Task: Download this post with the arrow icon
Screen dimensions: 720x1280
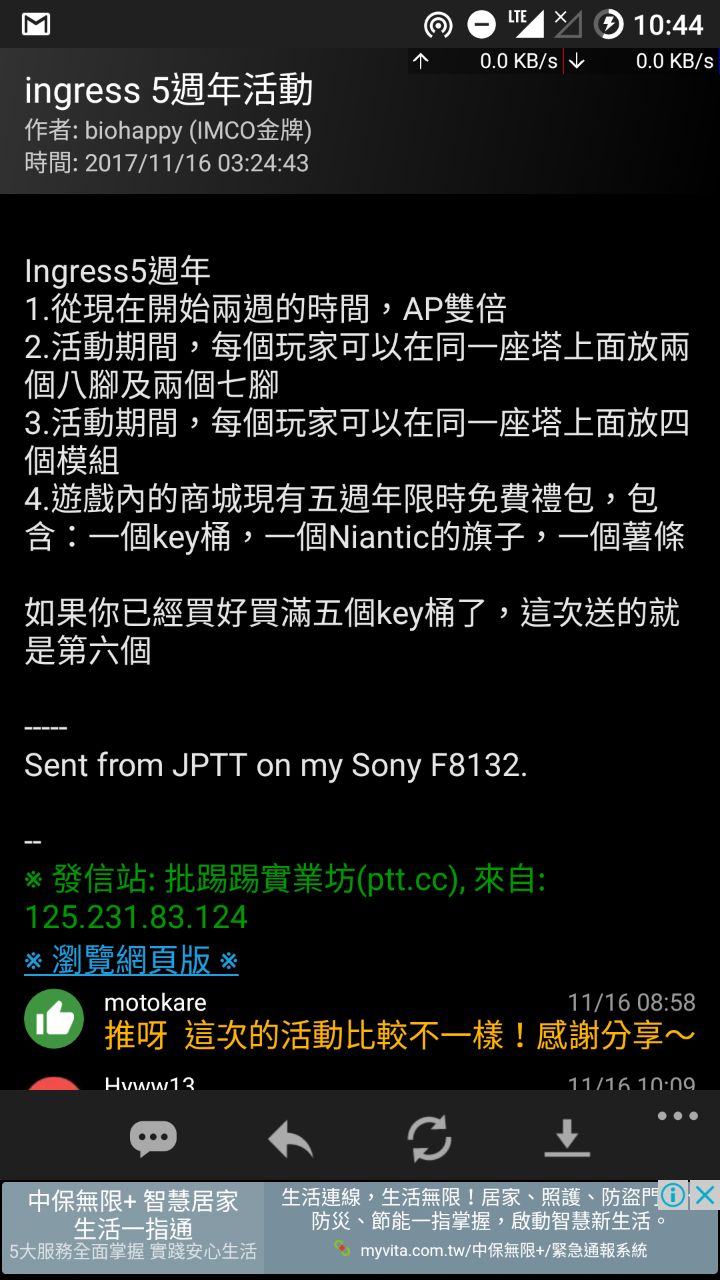Action: [x=567, y=1138]
